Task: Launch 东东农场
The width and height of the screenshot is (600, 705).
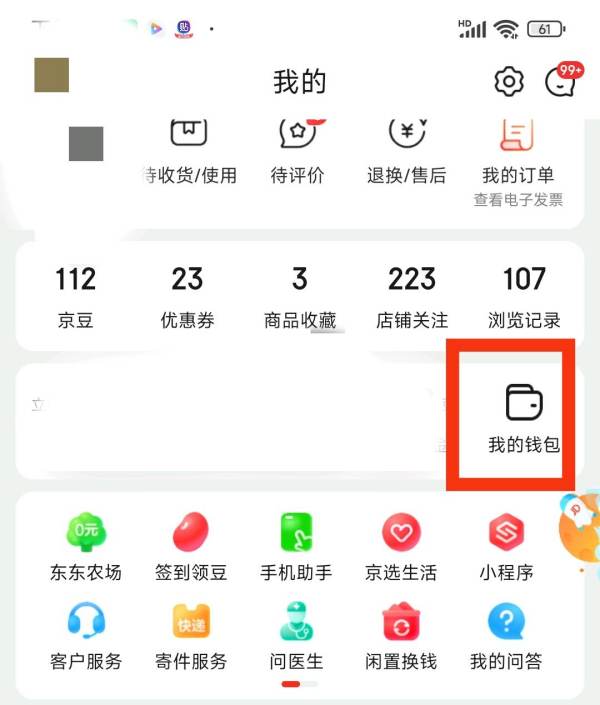Action: [86, 546]
